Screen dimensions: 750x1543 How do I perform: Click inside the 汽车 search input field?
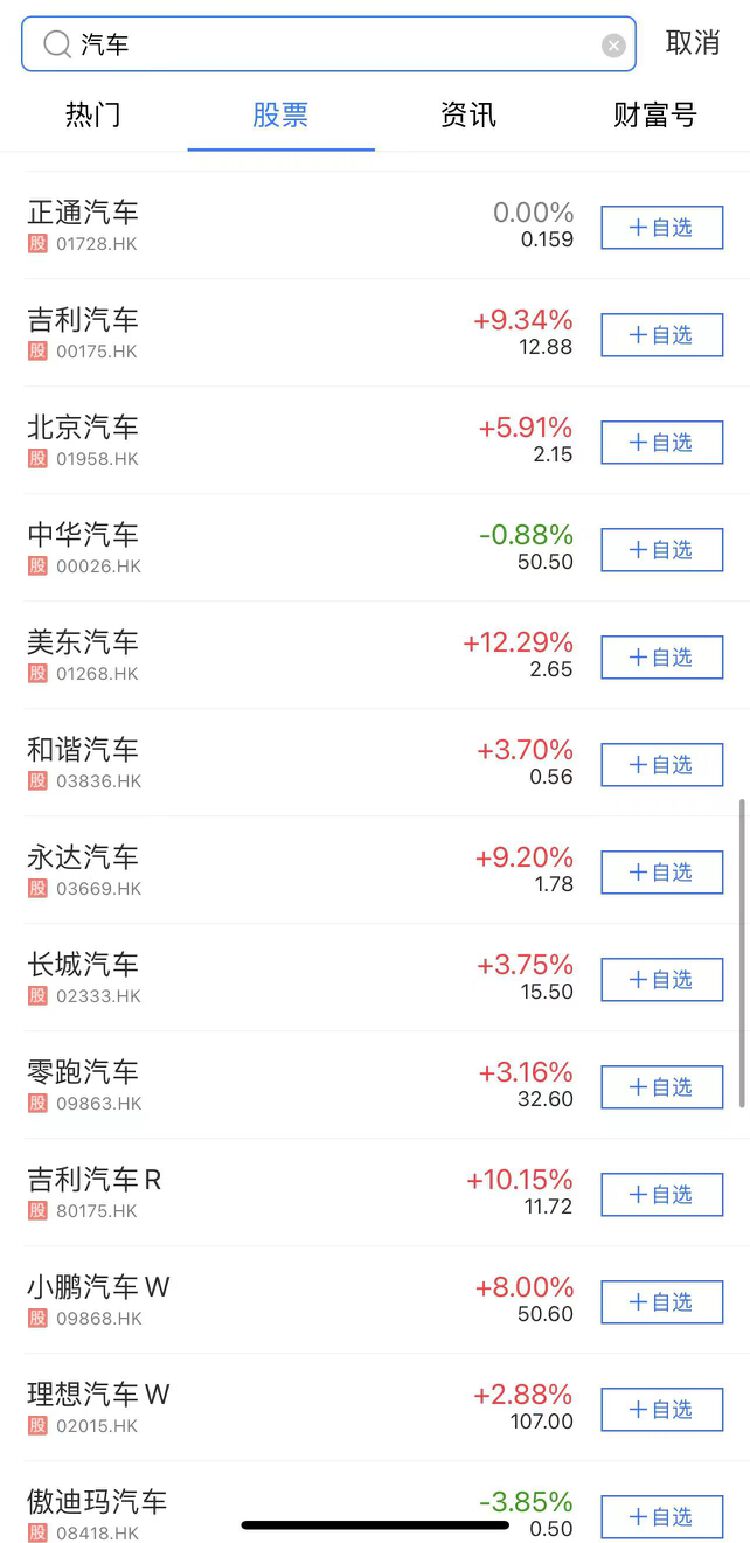coord(300,44)
